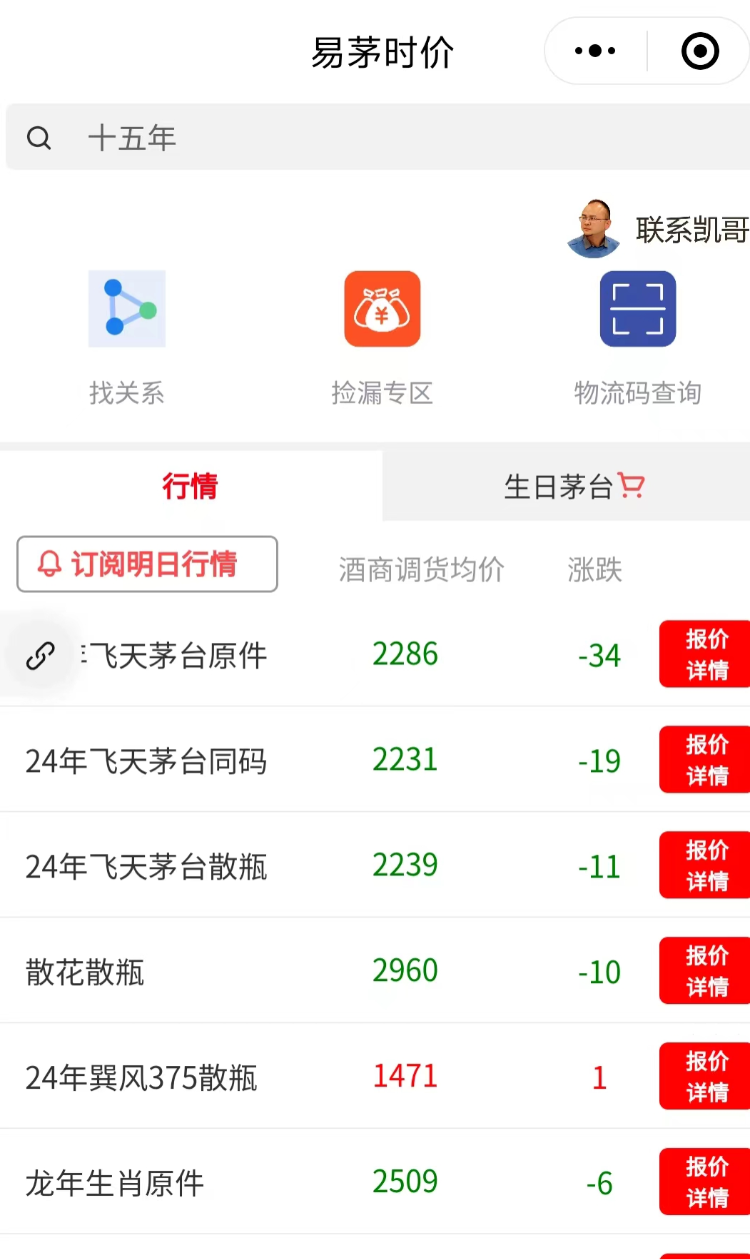View 报价详情 for 散花散瓶

coord(705,971)
